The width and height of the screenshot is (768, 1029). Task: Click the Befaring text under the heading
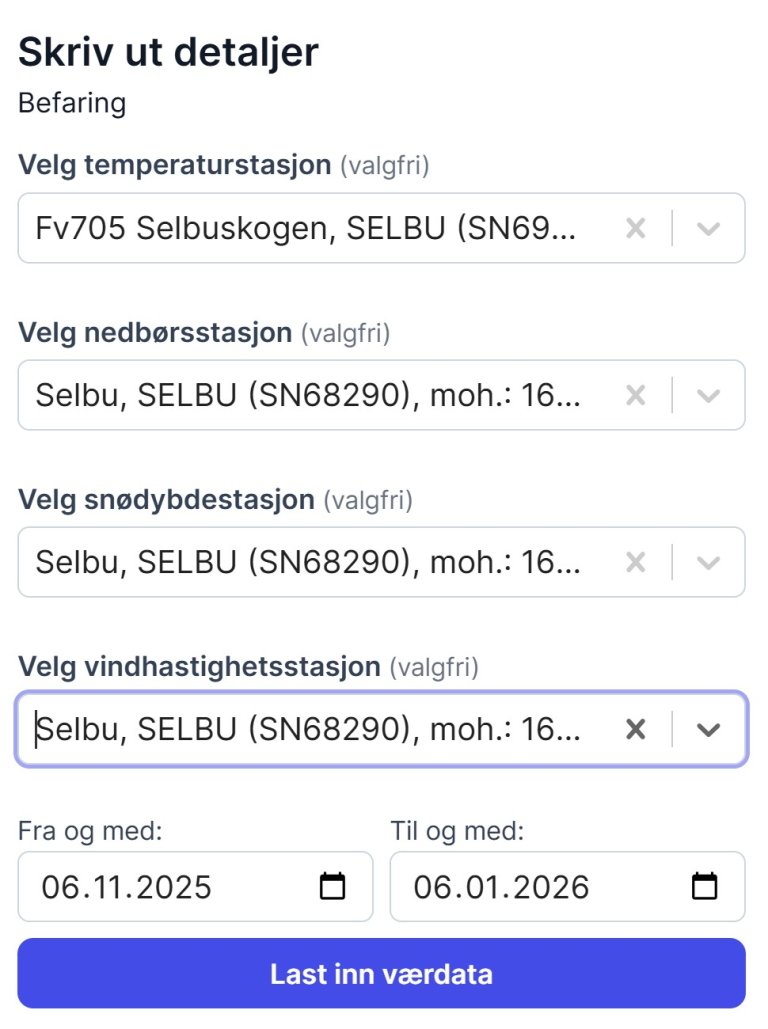click(x=72, y=103)
